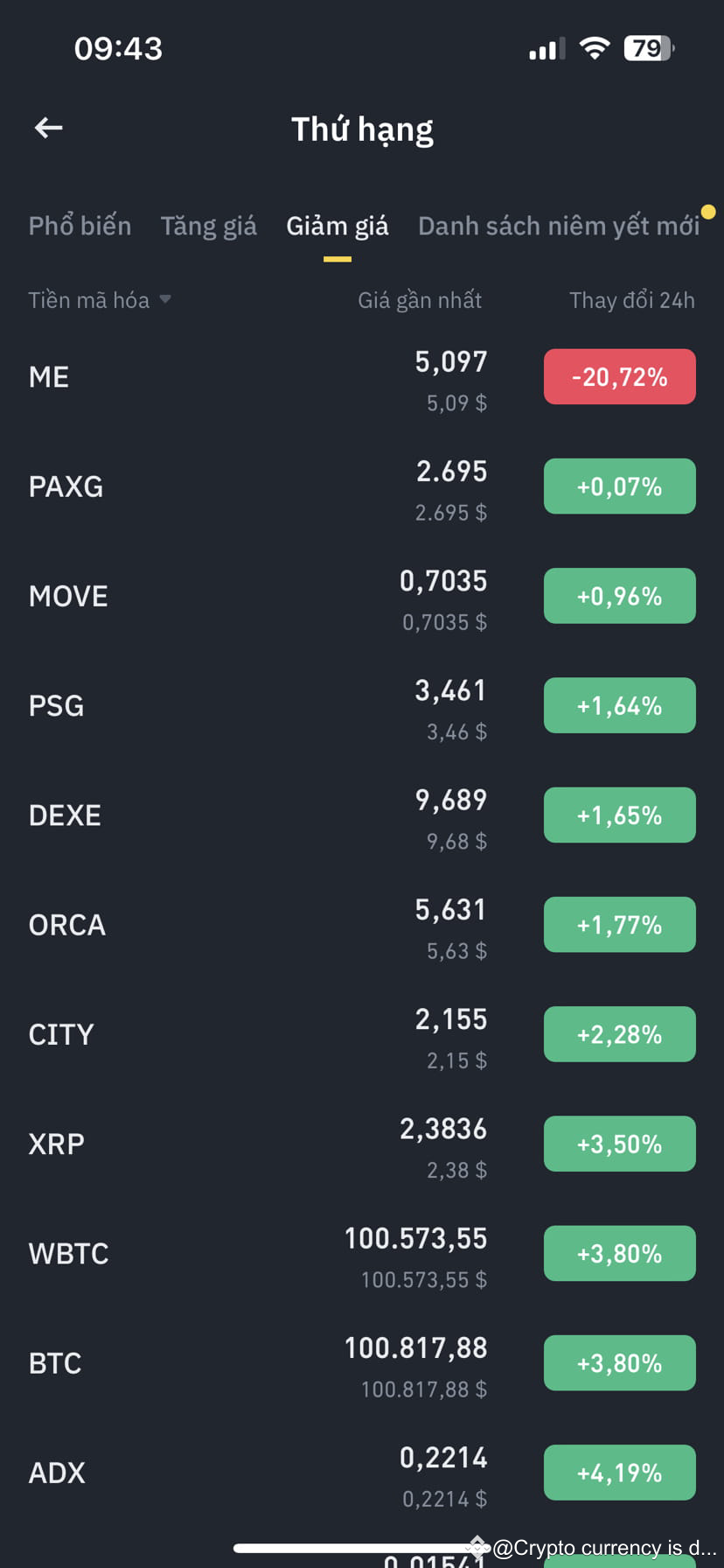Tap the battery indicator showing 79
The image size is (724, 1568).
pos(648,48)
